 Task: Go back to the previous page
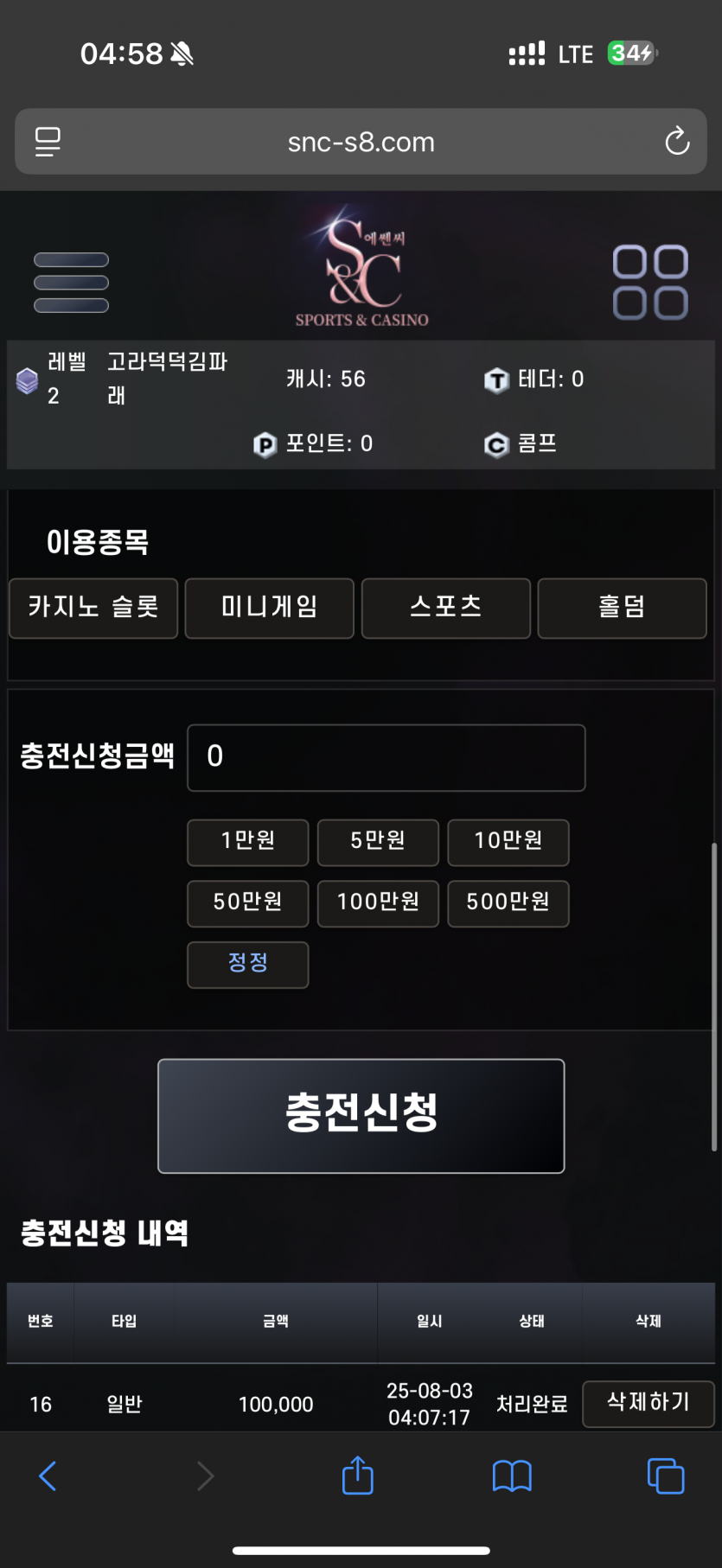click(x=48, y=1476)
